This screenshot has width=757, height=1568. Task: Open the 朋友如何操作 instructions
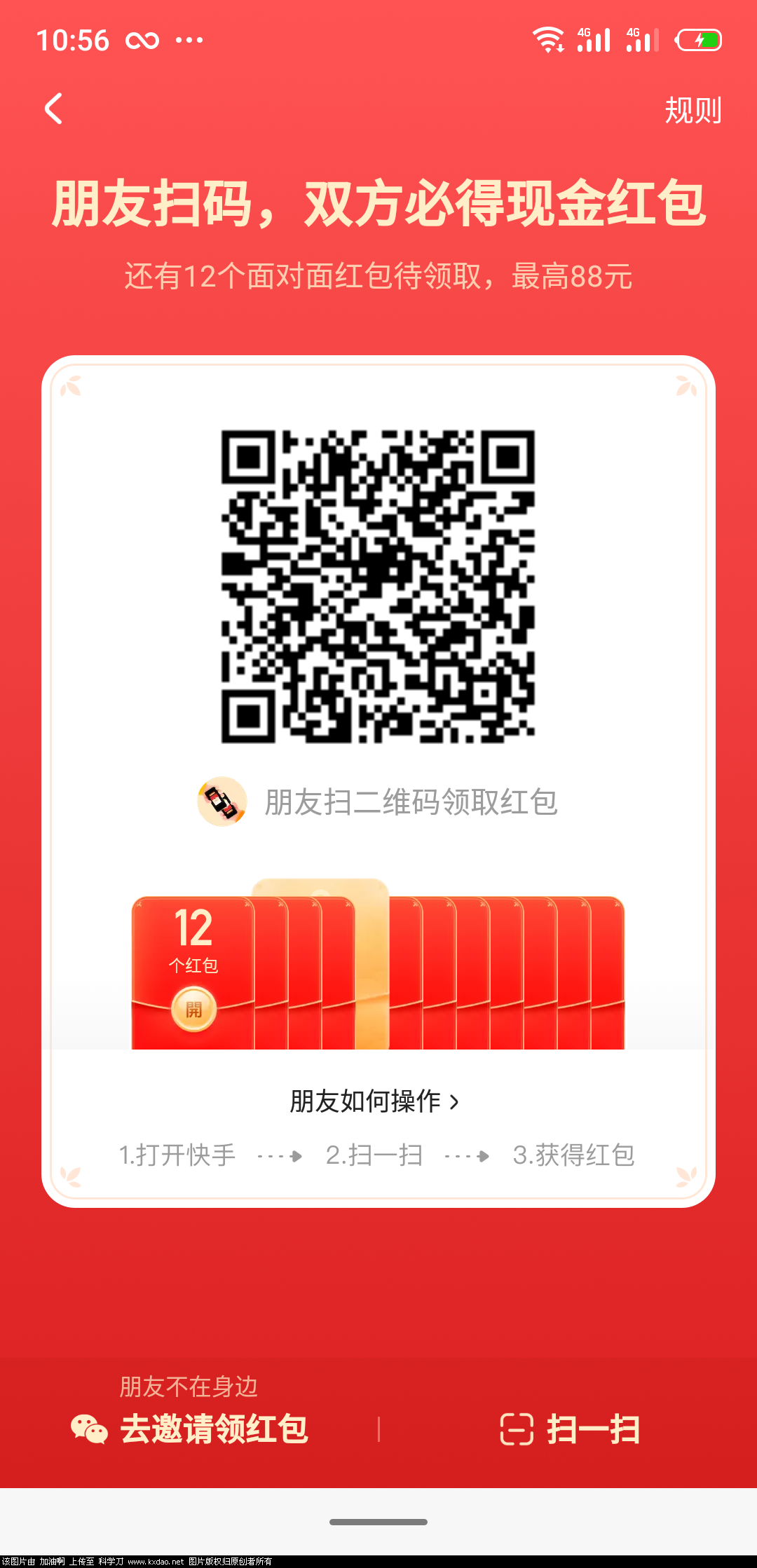point(375,1101)
